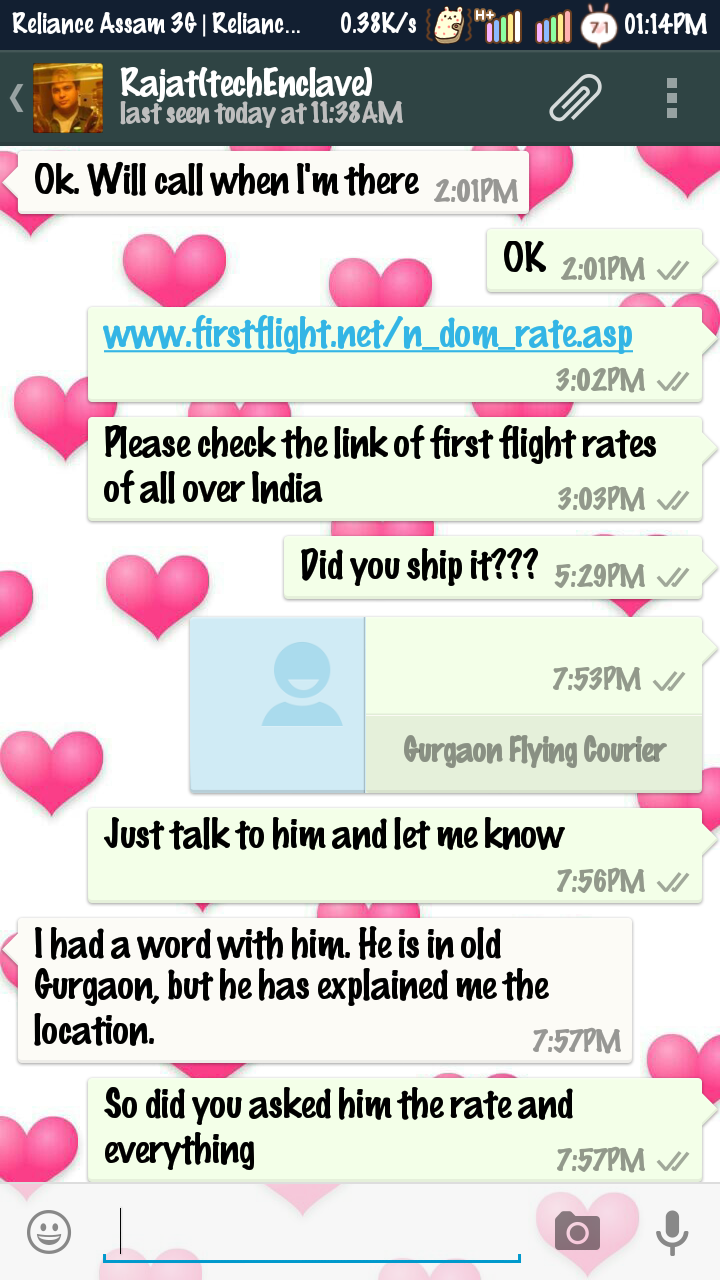Focus the message input field
720x1280 pixels.
coord(312,1232)
